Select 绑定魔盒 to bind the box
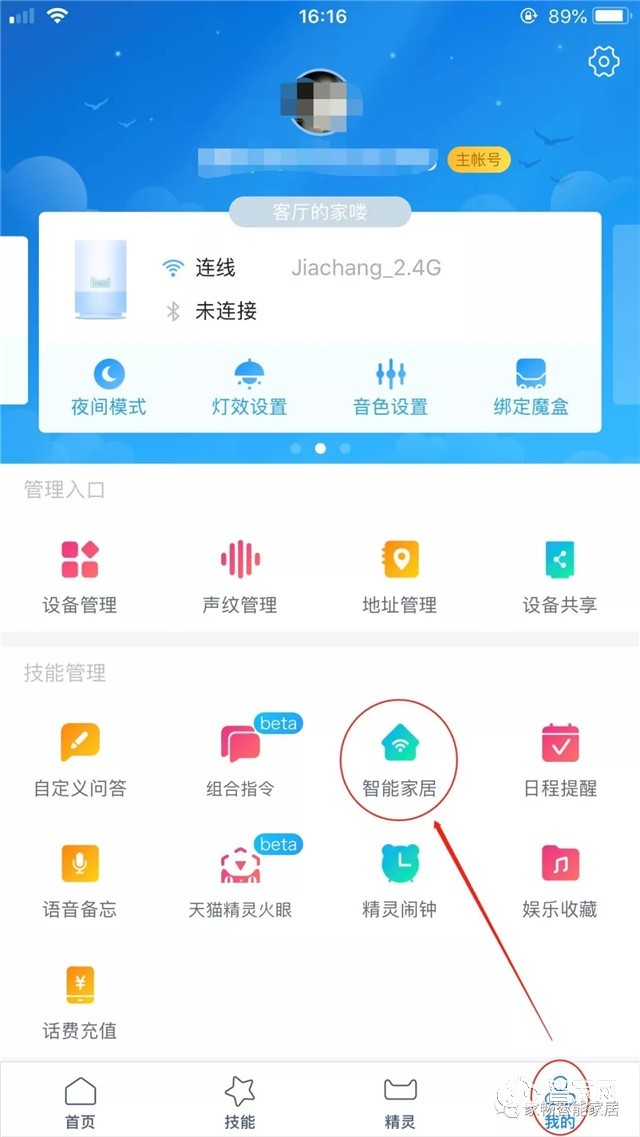The image size is (640, 1137). click(531, 388)
